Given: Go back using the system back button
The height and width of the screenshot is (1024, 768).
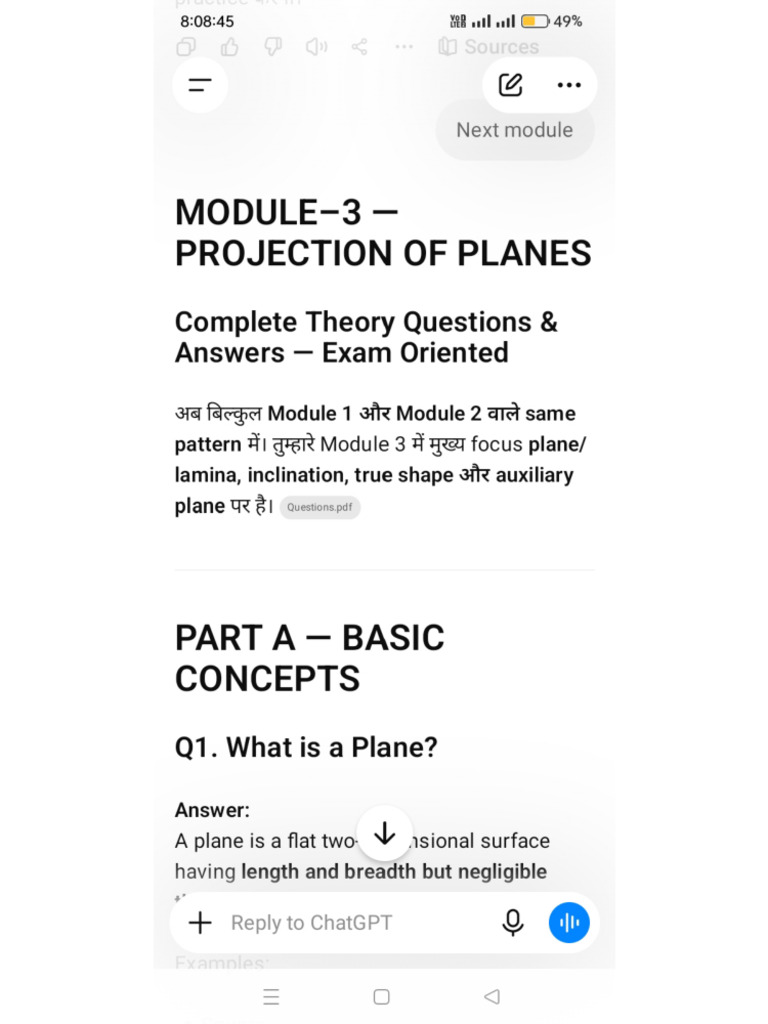Looking at the screenshot, I should coord(492,997).
